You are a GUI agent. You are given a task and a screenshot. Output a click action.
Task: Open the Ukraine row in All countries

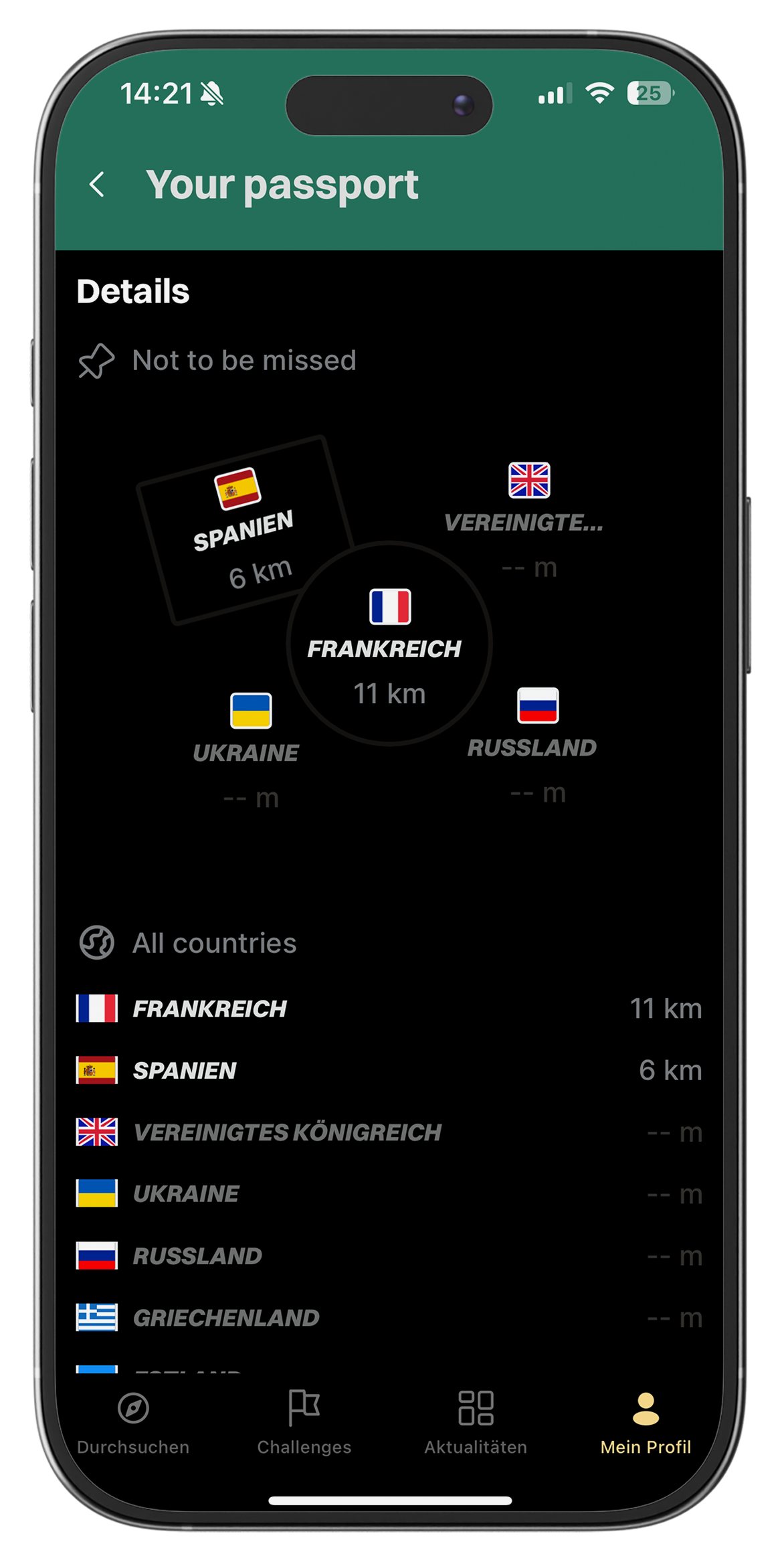tap(388, 1194)
